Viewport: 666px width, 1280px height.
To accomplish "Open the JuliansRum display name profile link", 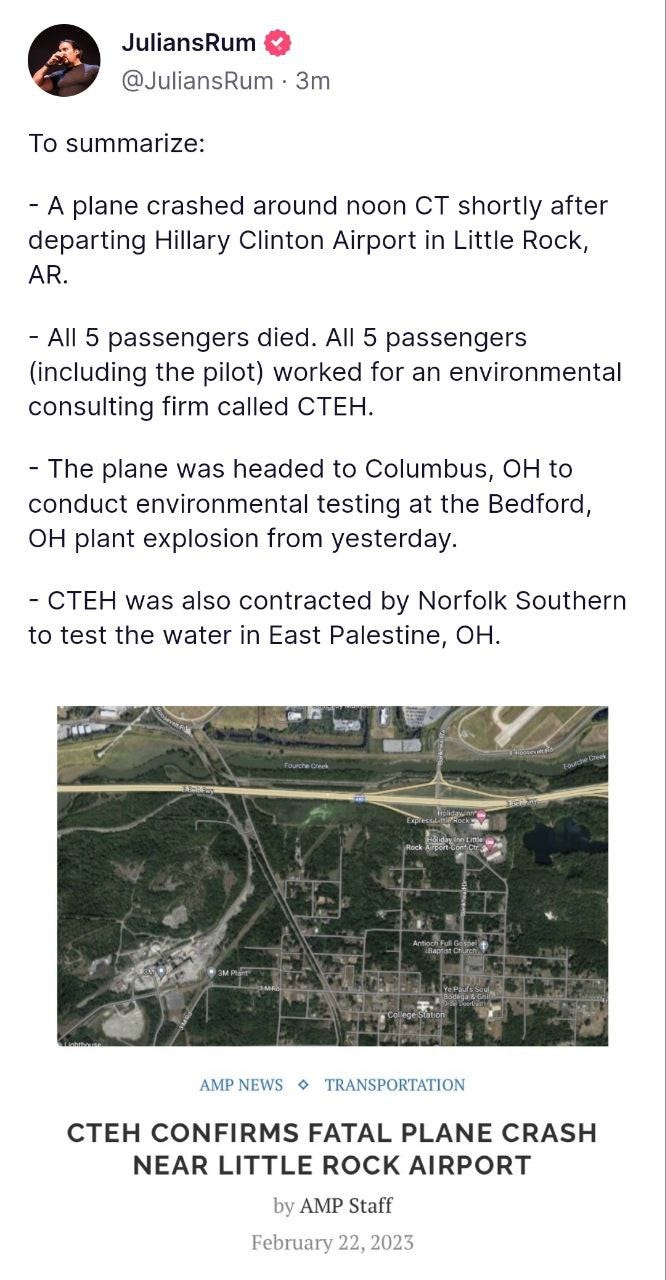I will click(x=188, y=43).
